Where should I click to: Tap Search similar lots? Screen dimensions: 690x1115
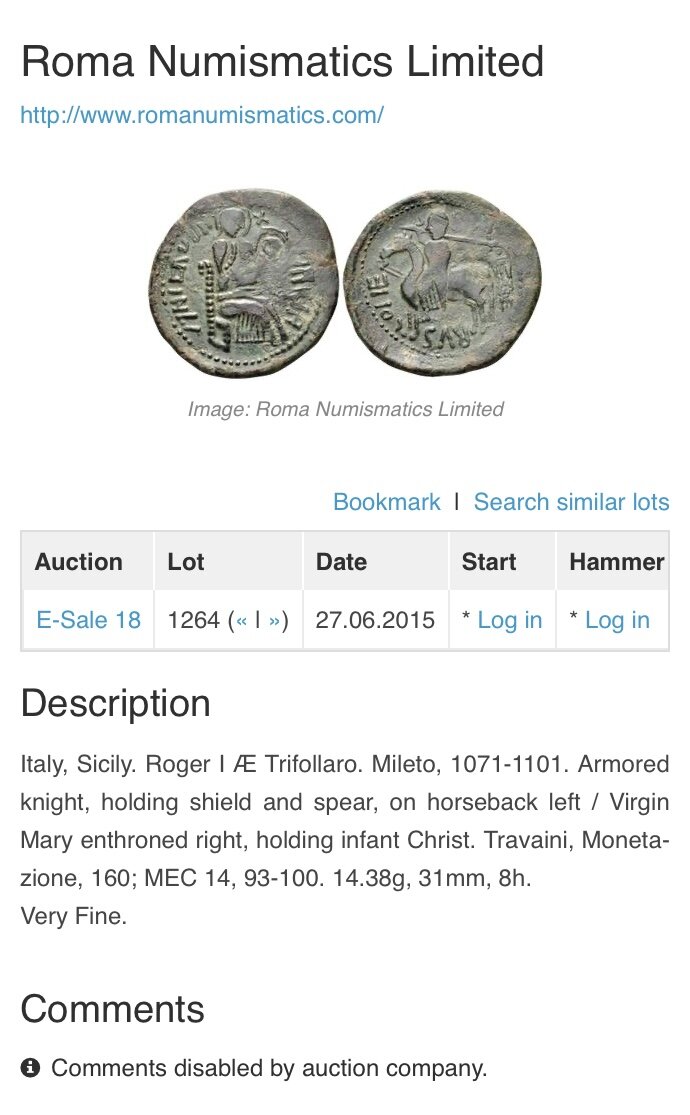[571, 502]
